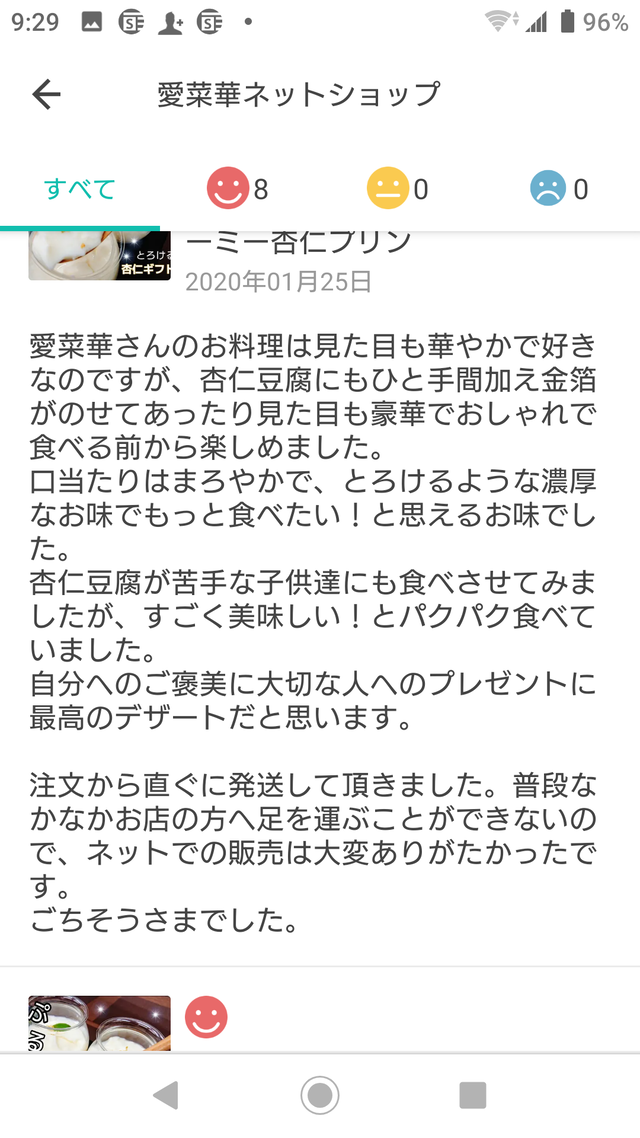Screen dimensions: 640x1138
Task: Filter to neutral face reviews
Action: coord(398,189)
